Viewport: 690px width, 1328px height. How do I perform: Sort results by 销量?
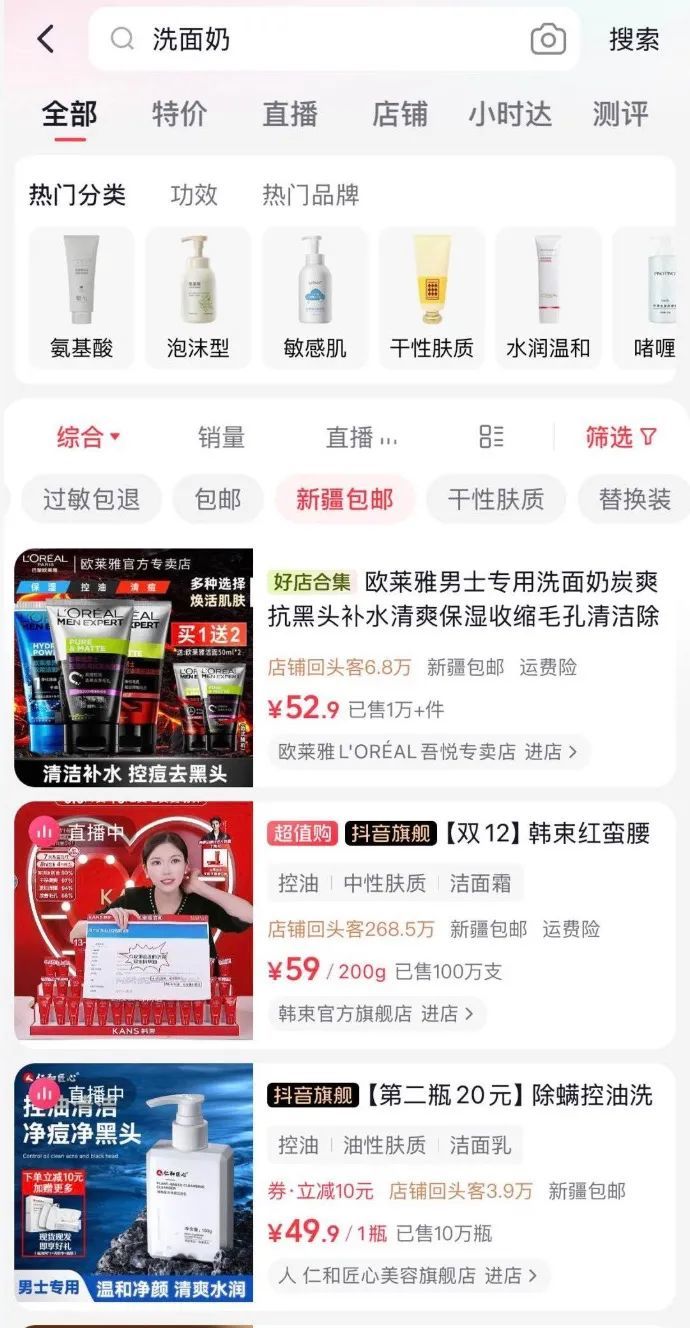click(221, 437)
